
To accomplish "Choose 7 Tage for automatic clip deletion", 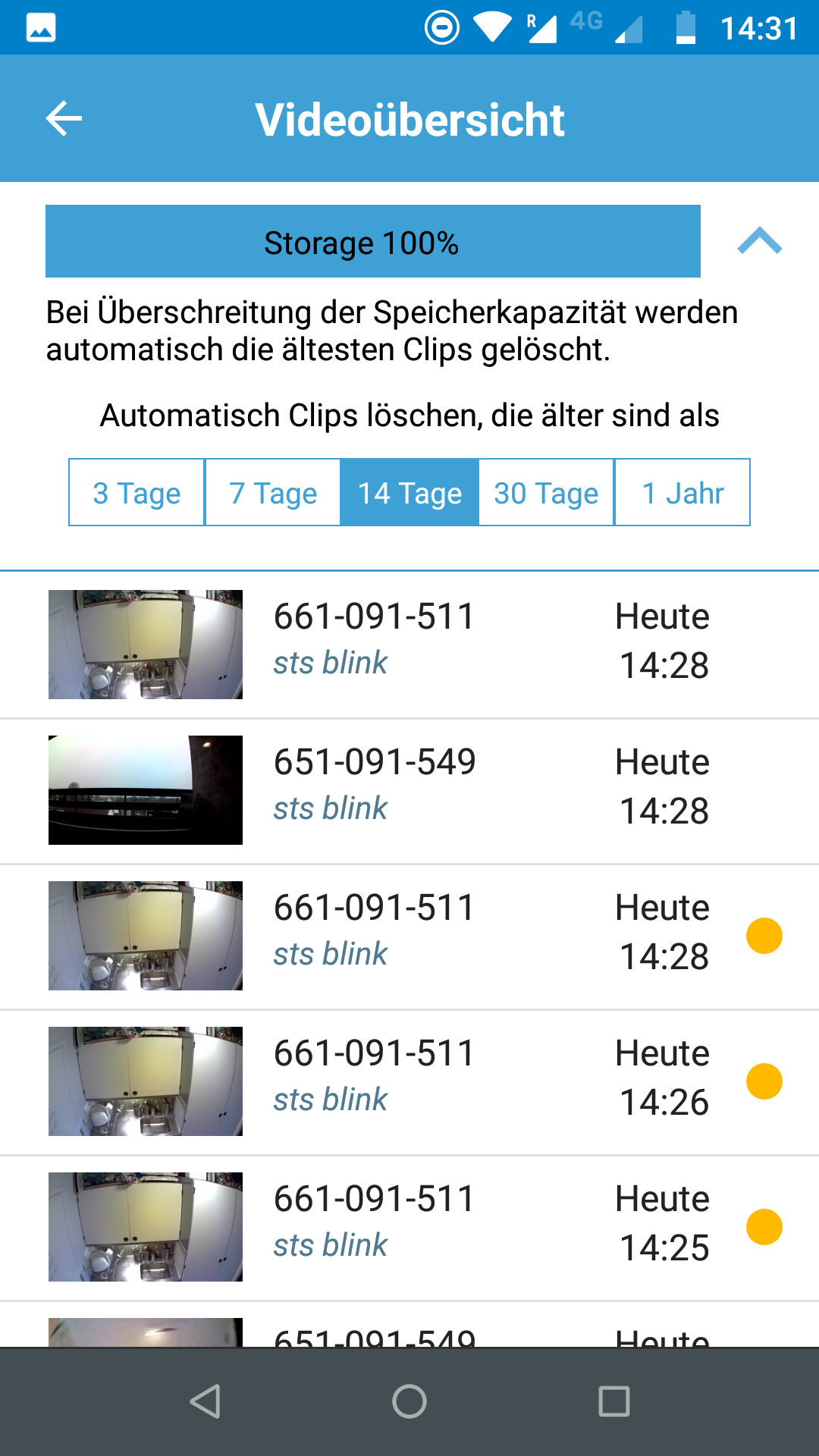I will 273,493.
